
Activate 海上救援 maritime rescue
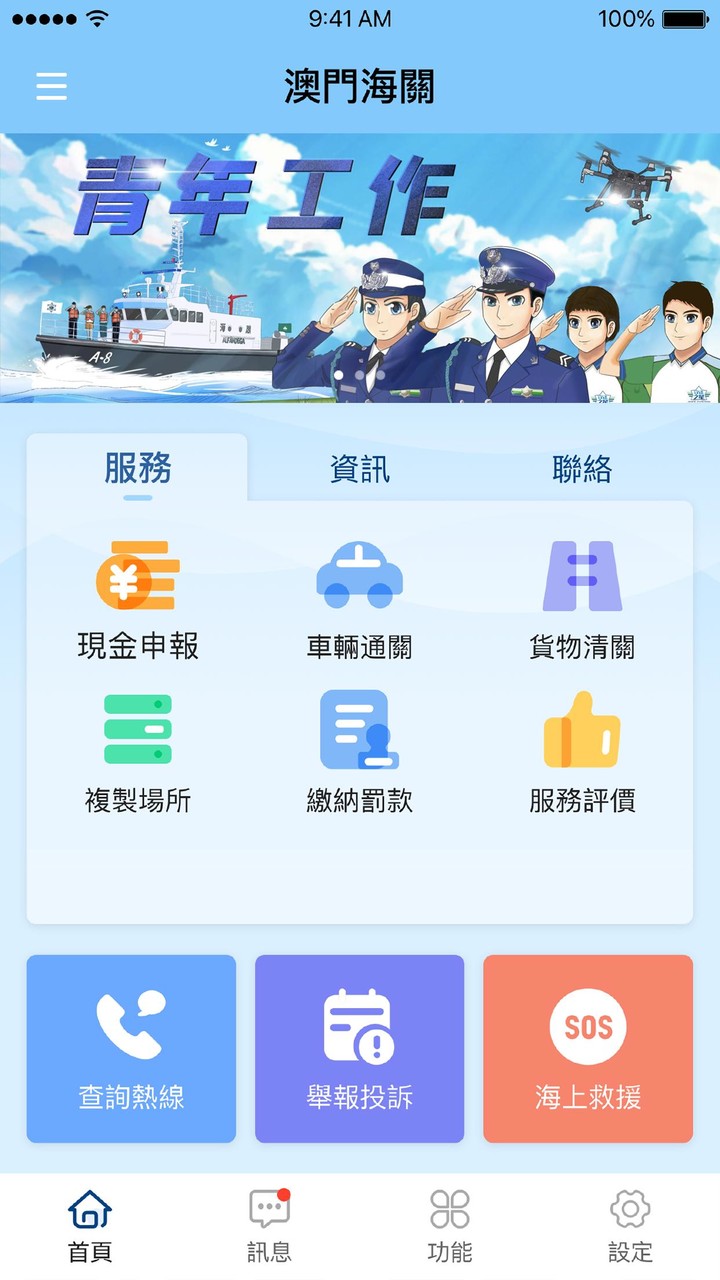[587, 1047]
